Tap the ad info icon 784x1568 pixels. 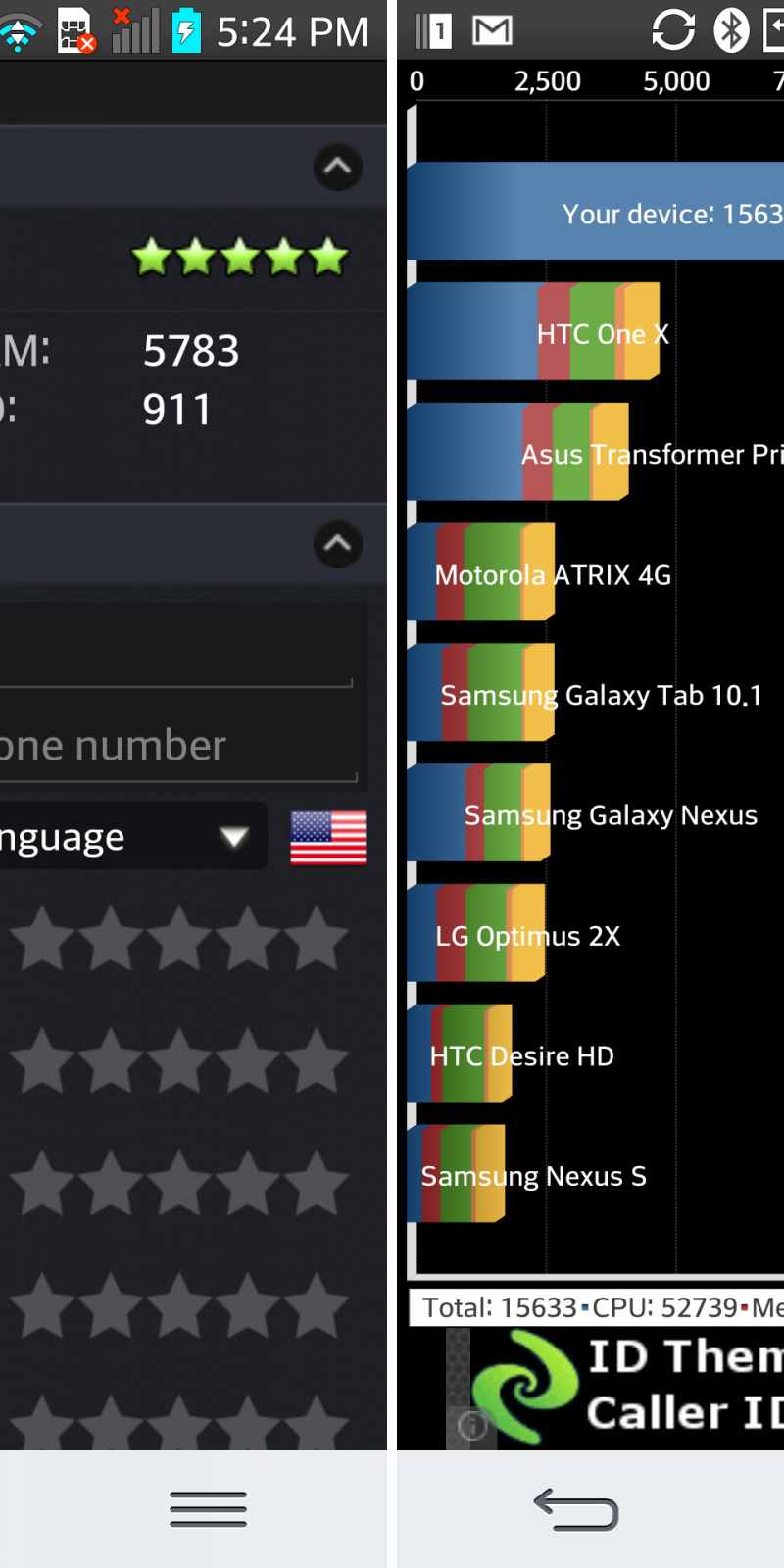tap(472, 1425)
